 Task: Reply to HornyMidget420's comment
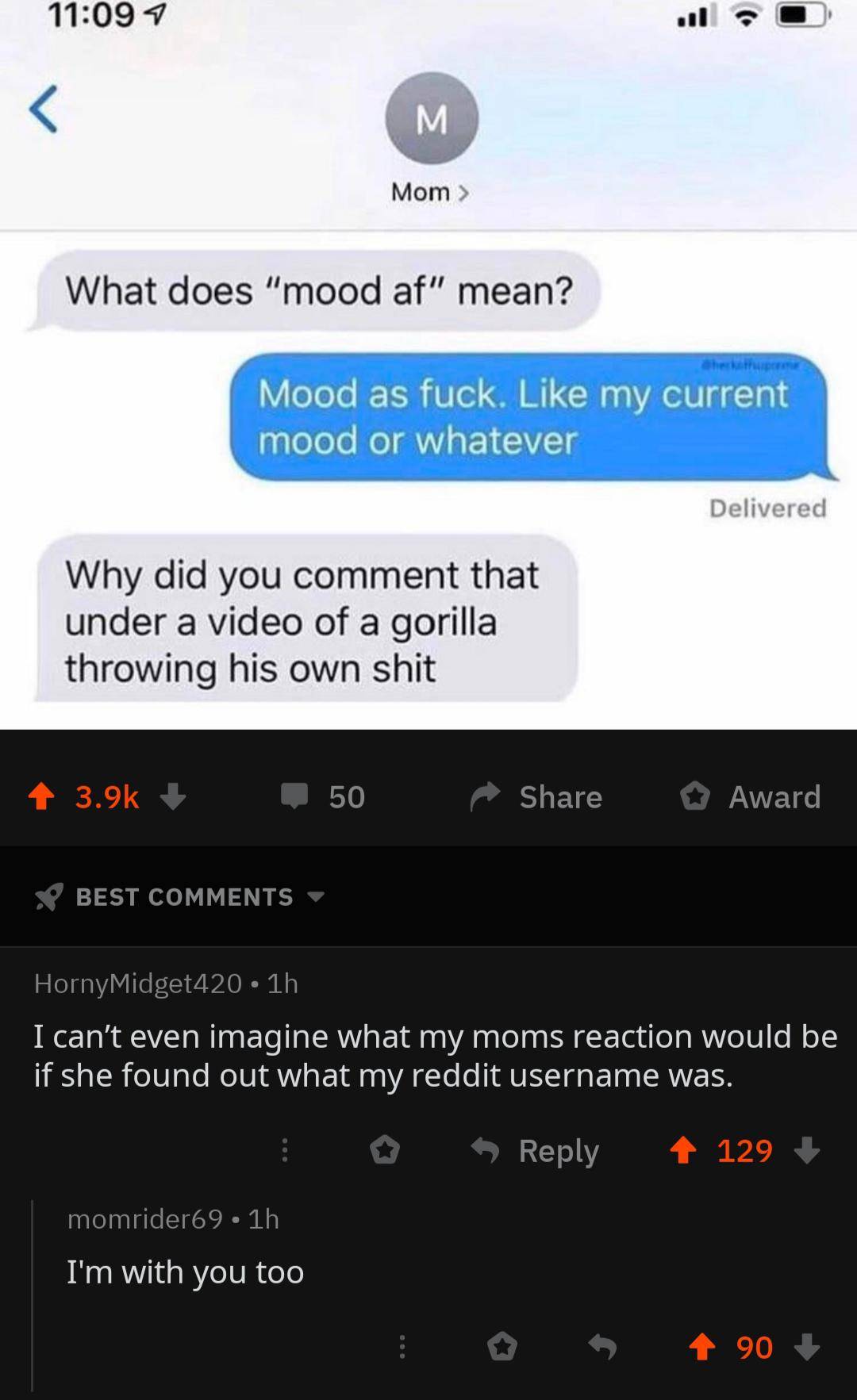[536, 1150]
